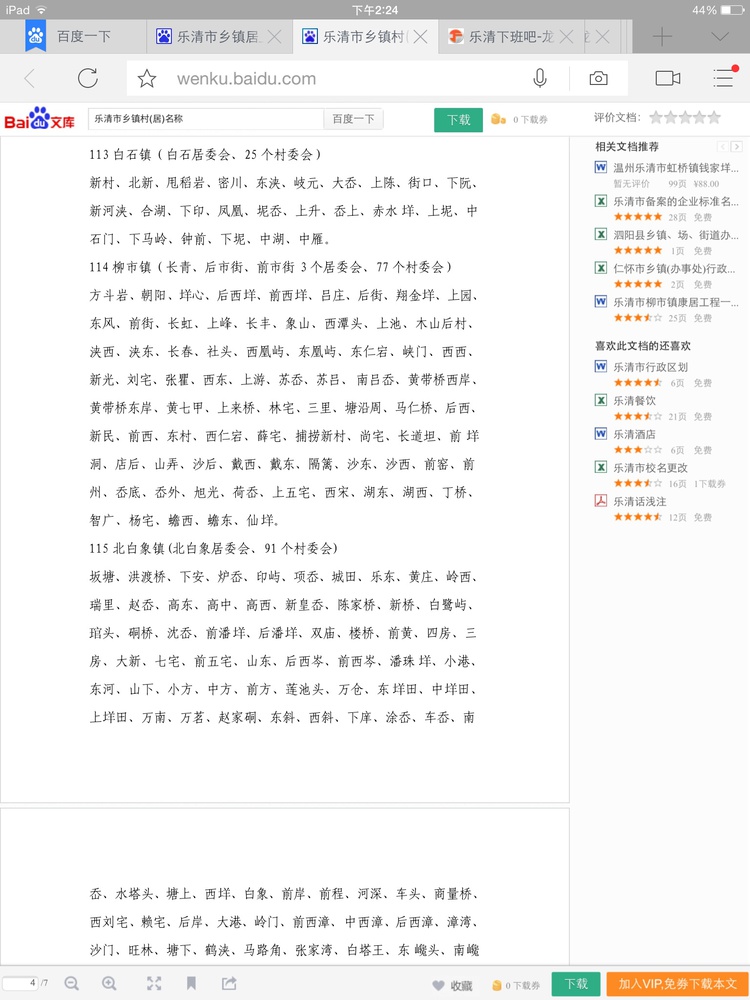Bookmark page with the star icon

(147, 79)
